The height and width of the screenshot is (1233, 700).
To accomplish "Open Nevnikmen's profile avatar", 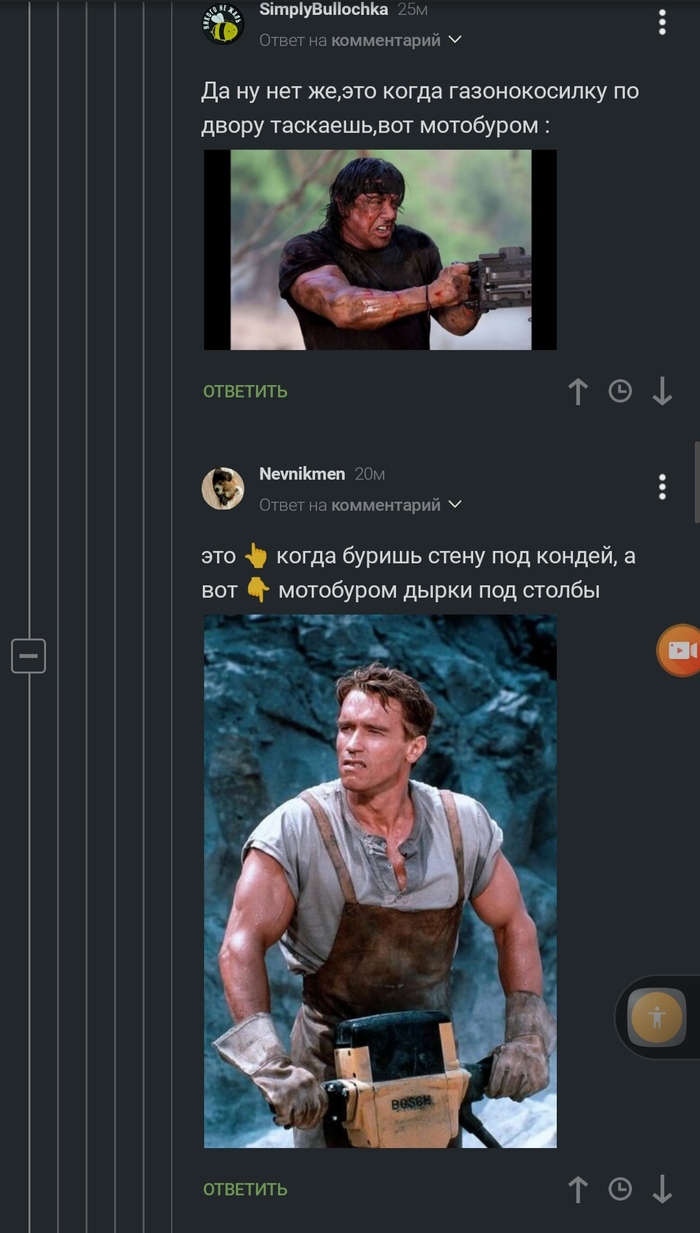I will tap(223, 488).
